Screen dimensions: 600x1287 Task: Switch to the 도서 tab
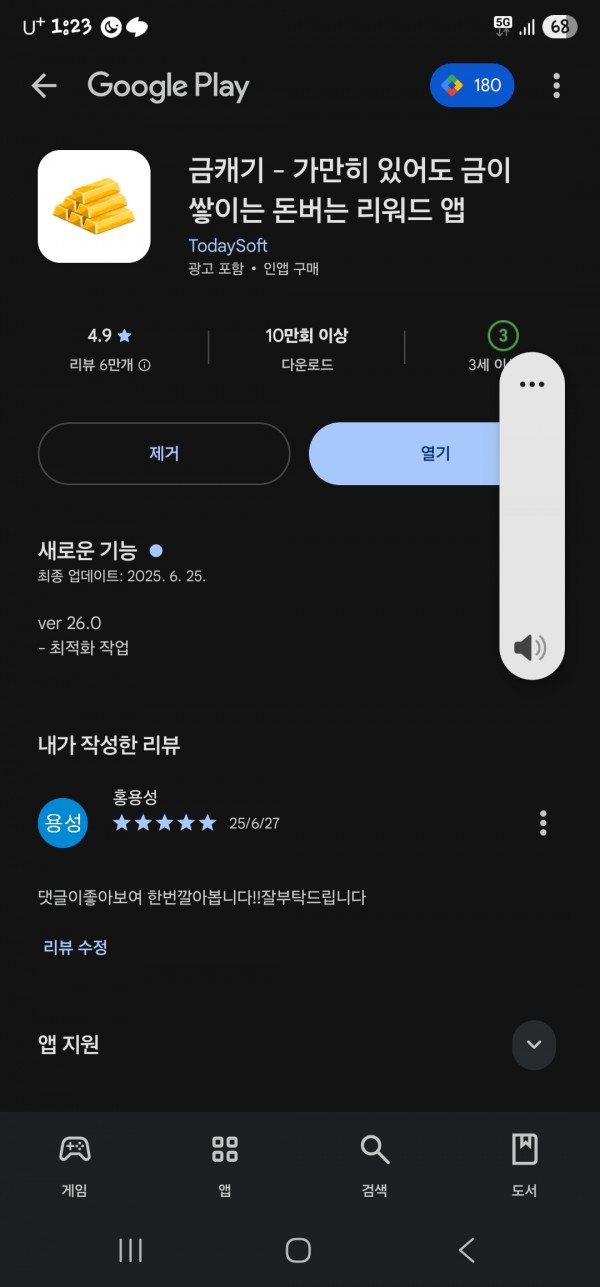click(x=525, y=1165)
